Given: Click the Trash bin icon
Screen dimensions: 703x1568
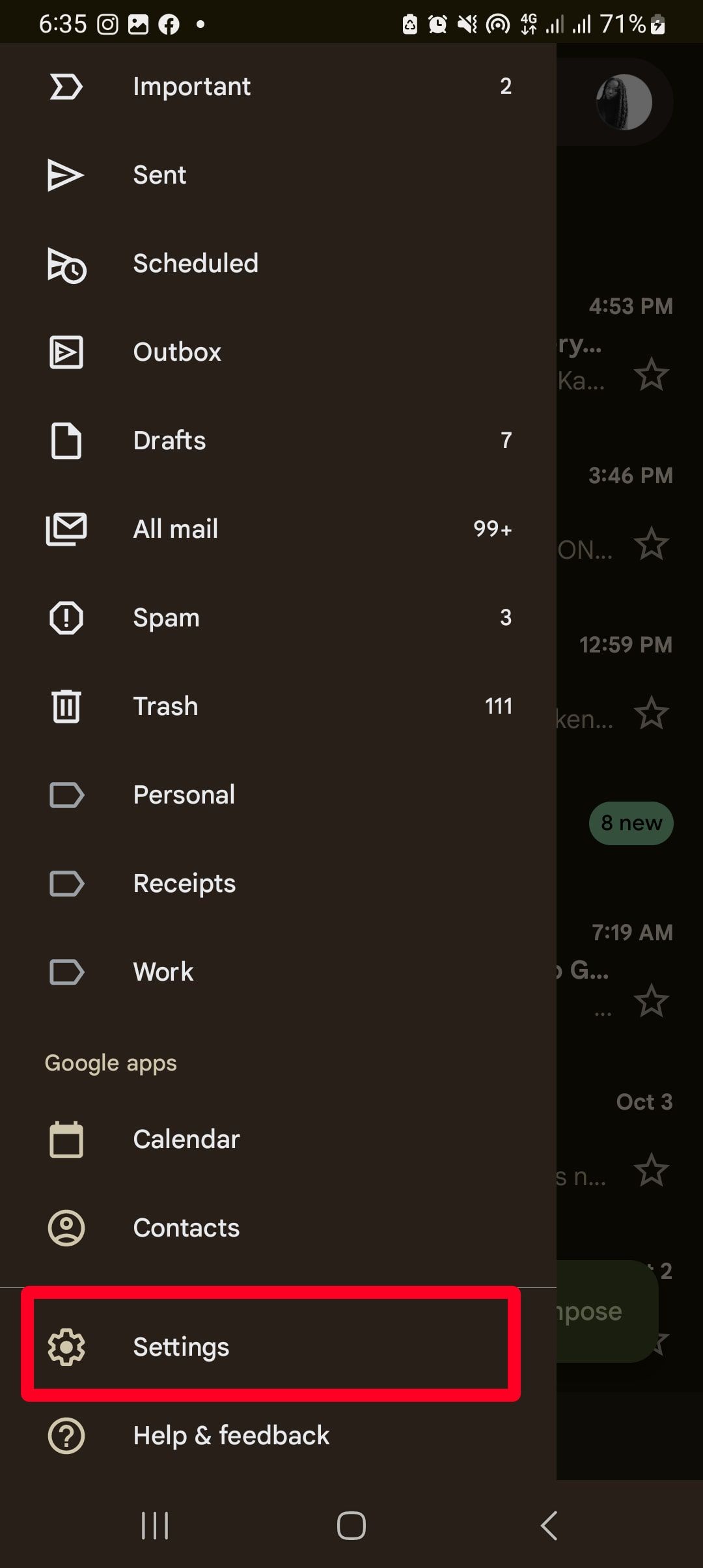Looking at the screenshot, I should tap(65, 706).
